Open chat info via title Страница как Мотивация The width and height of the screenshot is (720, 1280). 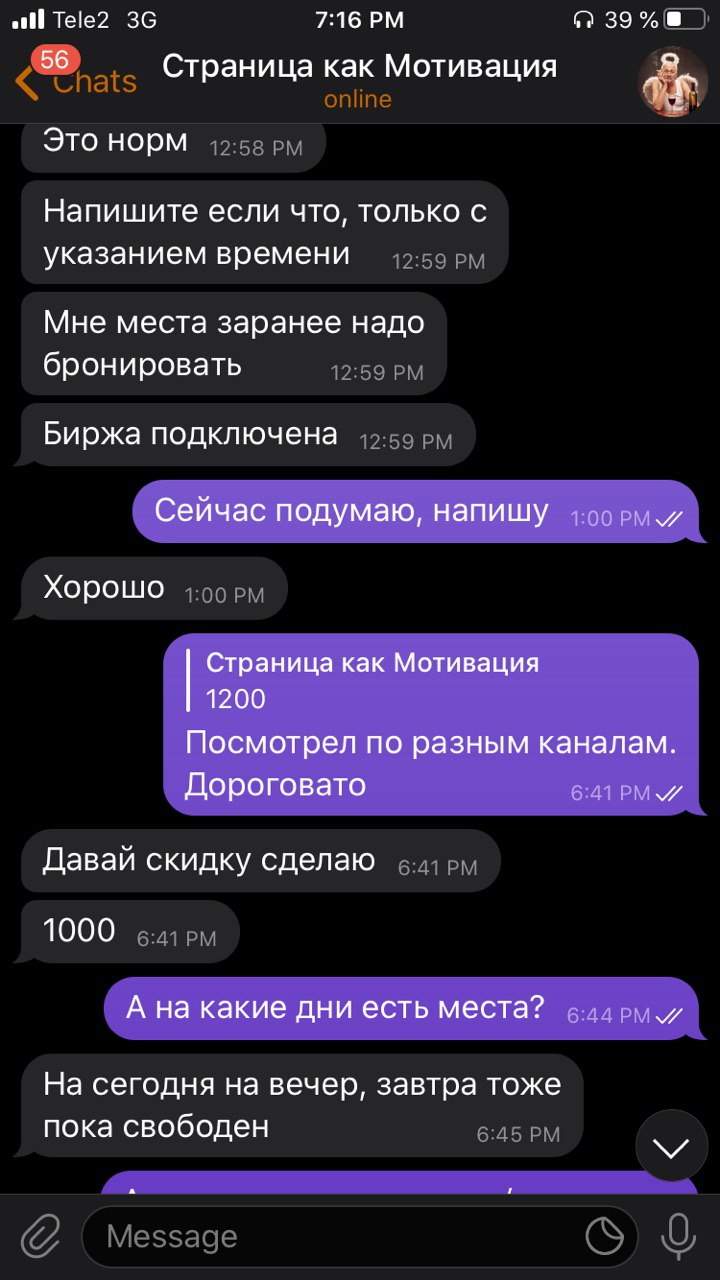[x=359, y=68]
